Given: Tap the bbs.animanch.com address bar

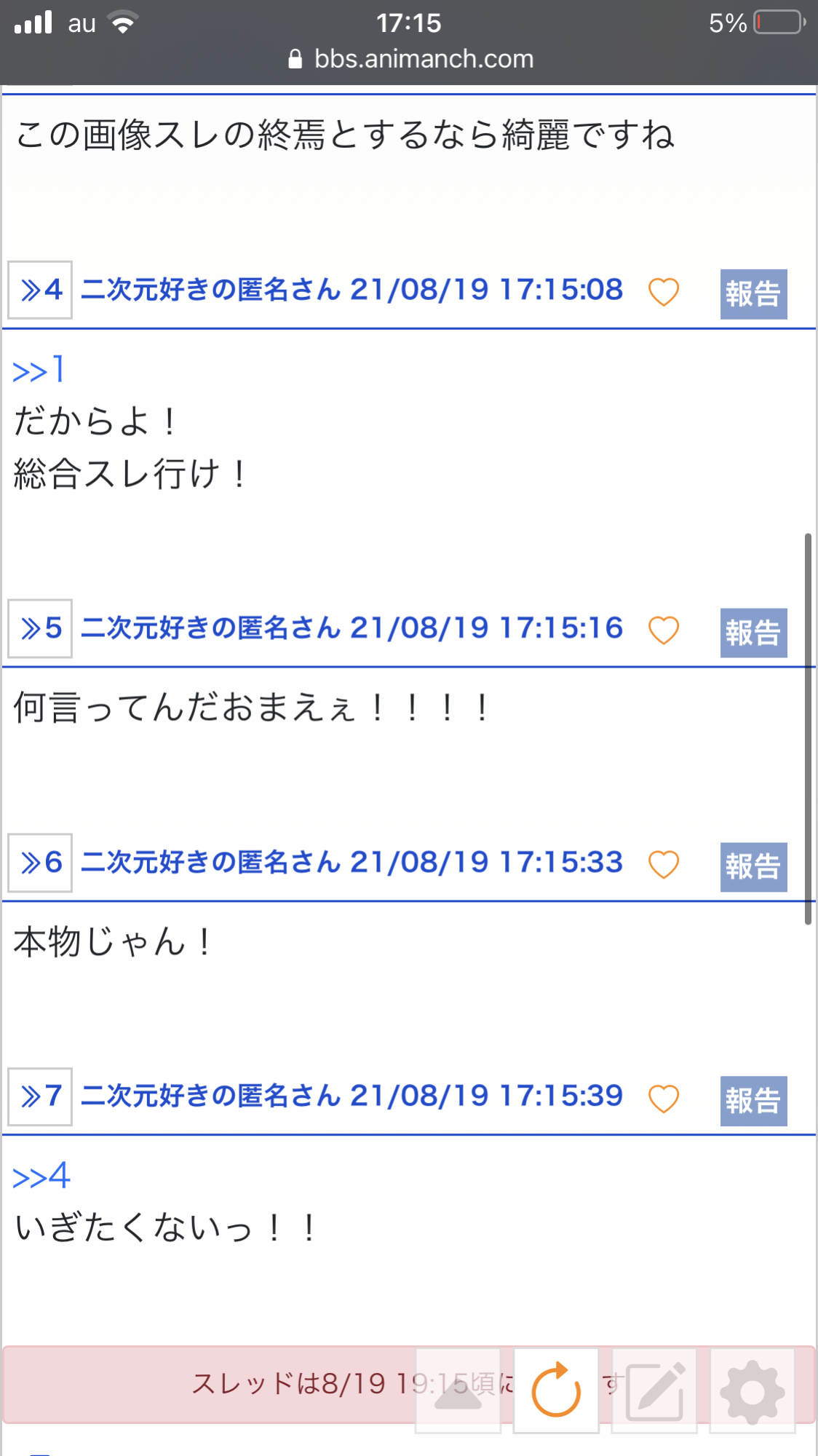Looking at the screenshot, I should point(410,59).
